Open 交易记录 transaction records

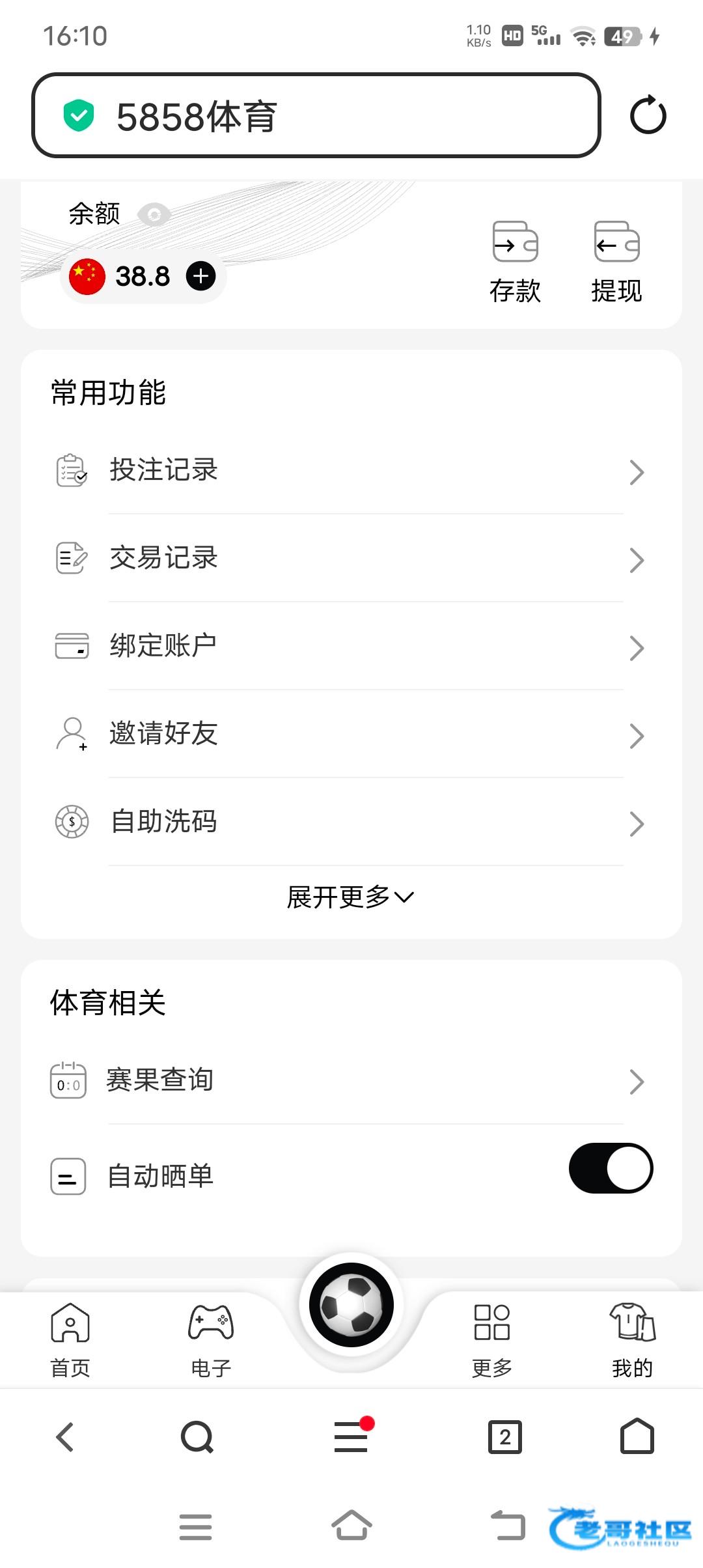[x=351, y=559]
